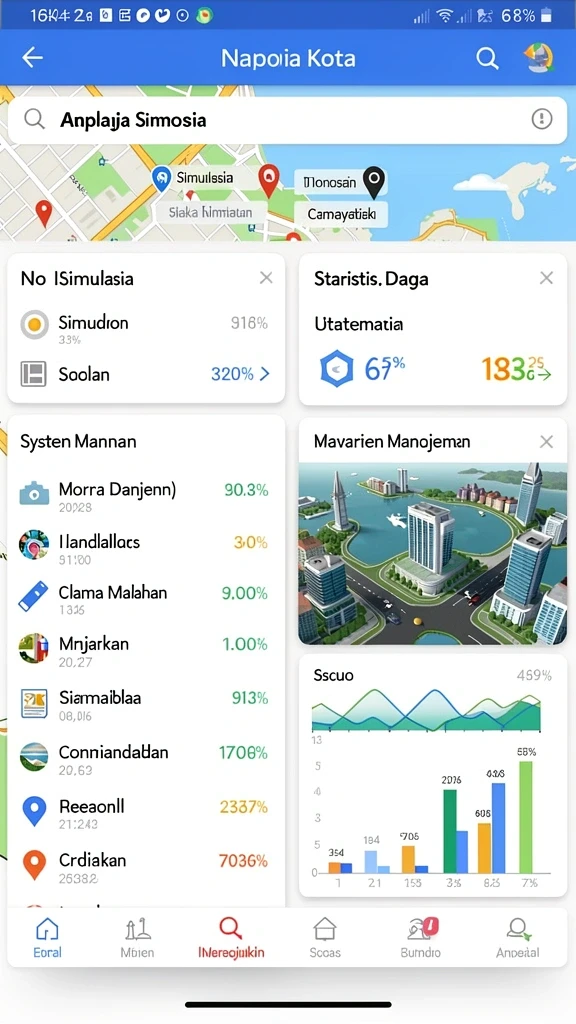Open search from the app bar magnifier
This screenshot has width=576, height=1024.
[x=487, y=58]
